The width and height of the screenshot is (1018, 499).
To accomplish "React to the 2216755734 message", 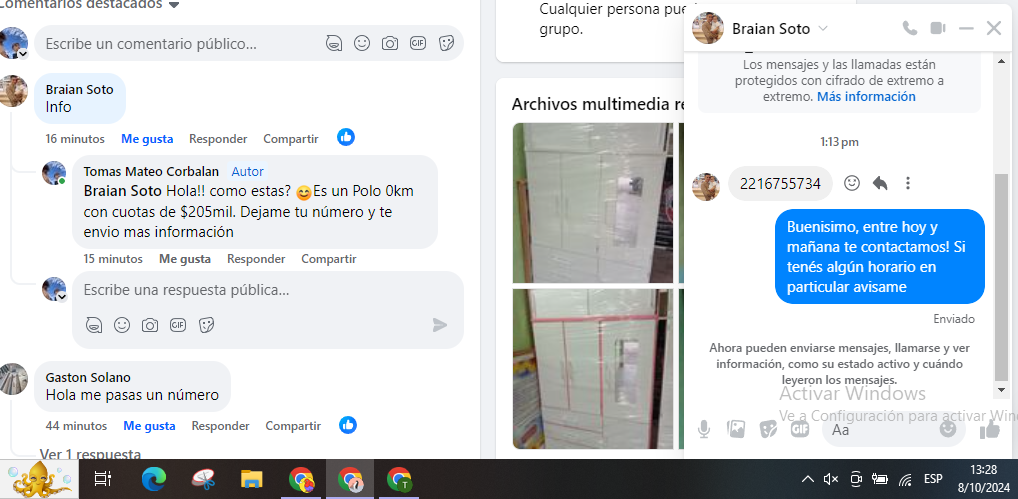I will (x=852, y=183).
